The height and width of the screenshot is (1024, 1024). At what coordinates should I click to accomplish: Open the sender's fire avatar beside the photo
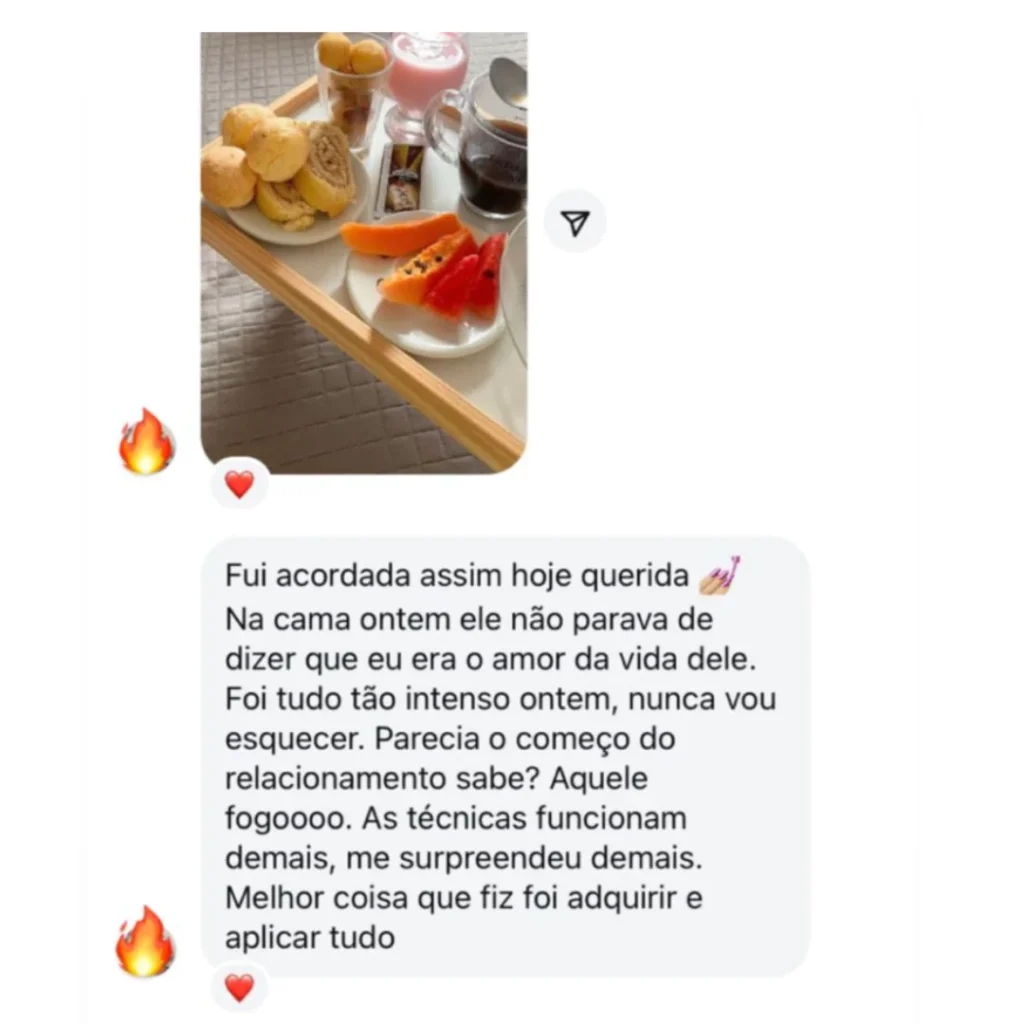pyautogui.click(x=146, y=441)
